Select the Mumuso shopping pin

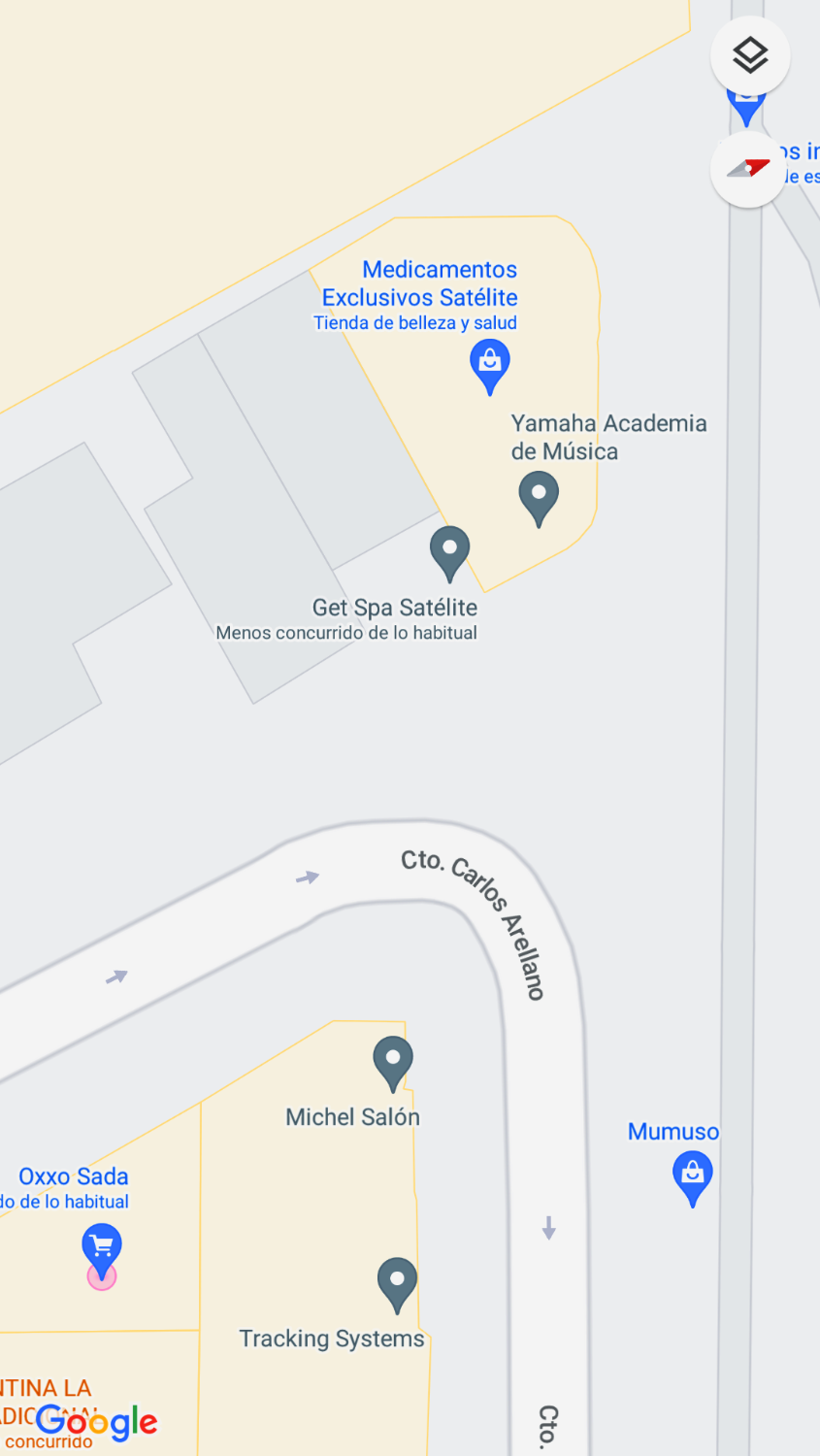click(693, 1178)
